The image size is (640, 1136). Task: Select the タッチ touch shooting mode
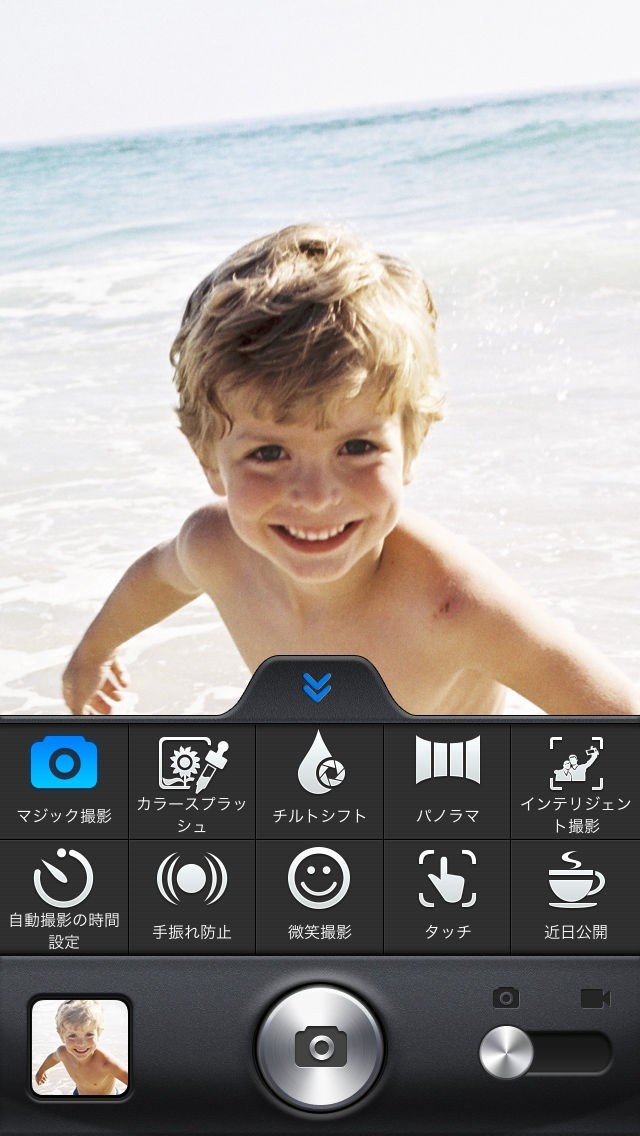pos(447,897)
